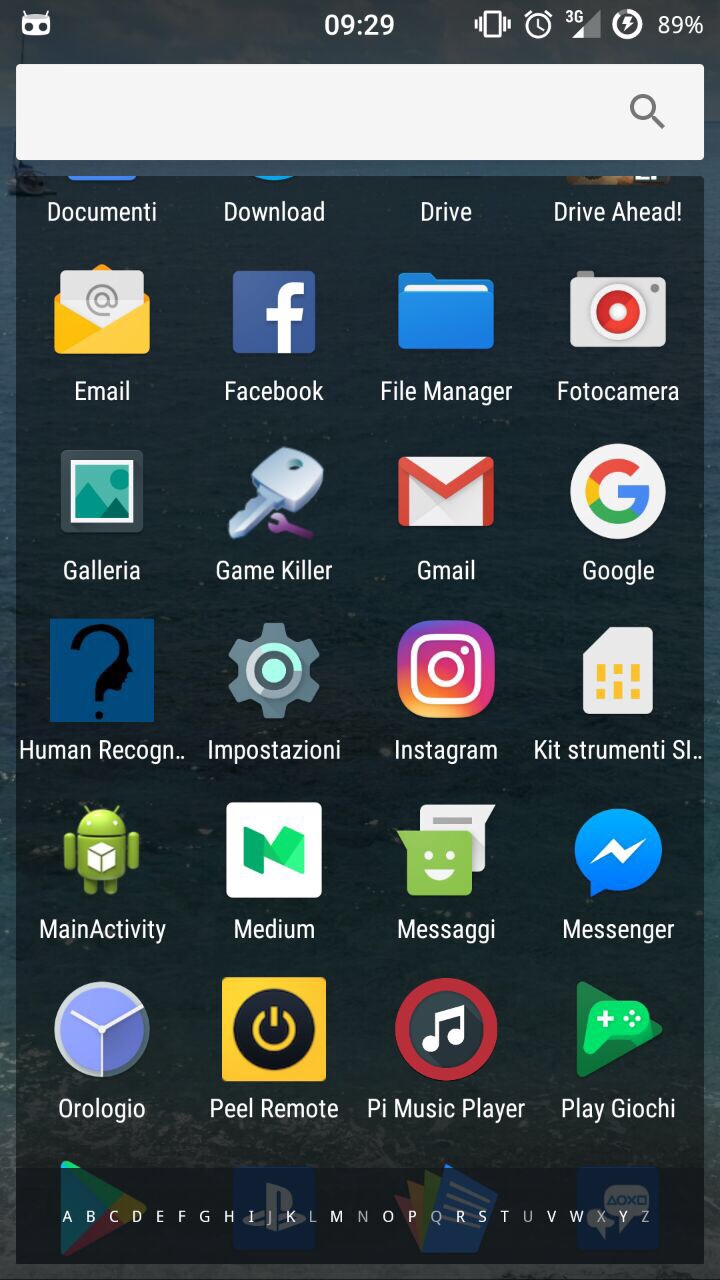Launch the MainActivity app
720x1280 pixels.
point(102,850)
